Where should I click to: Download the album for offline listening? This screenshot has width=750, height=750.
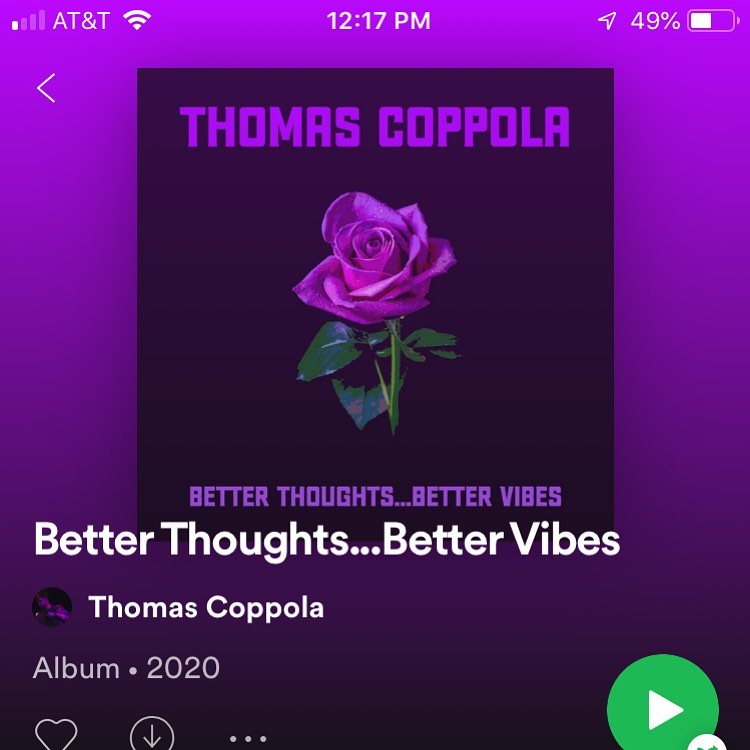pos(152,734)
